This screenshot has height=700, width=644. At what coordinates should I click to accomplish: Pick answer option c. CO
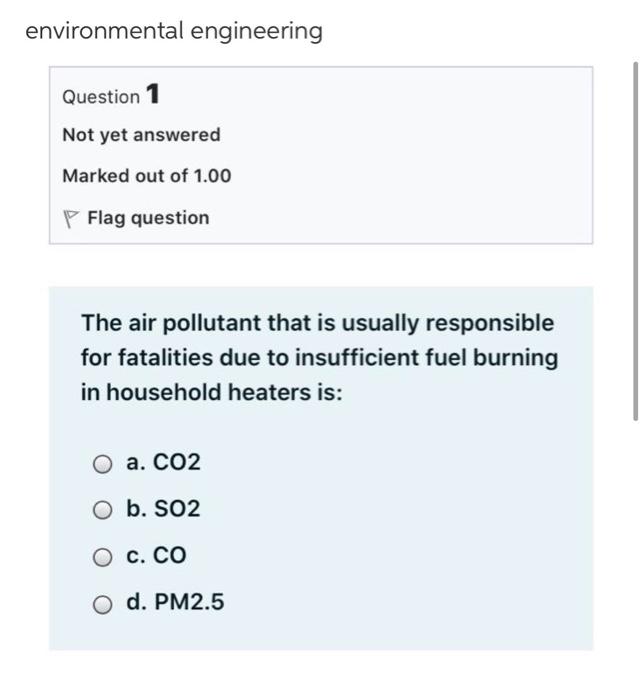click(x=103, y=556)
